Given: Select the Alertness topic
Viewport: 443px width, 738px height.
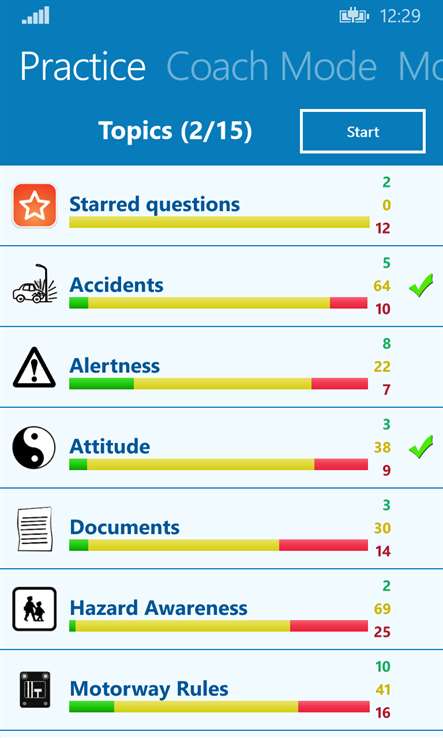Looking at the screenshot, I should point(221,367).
